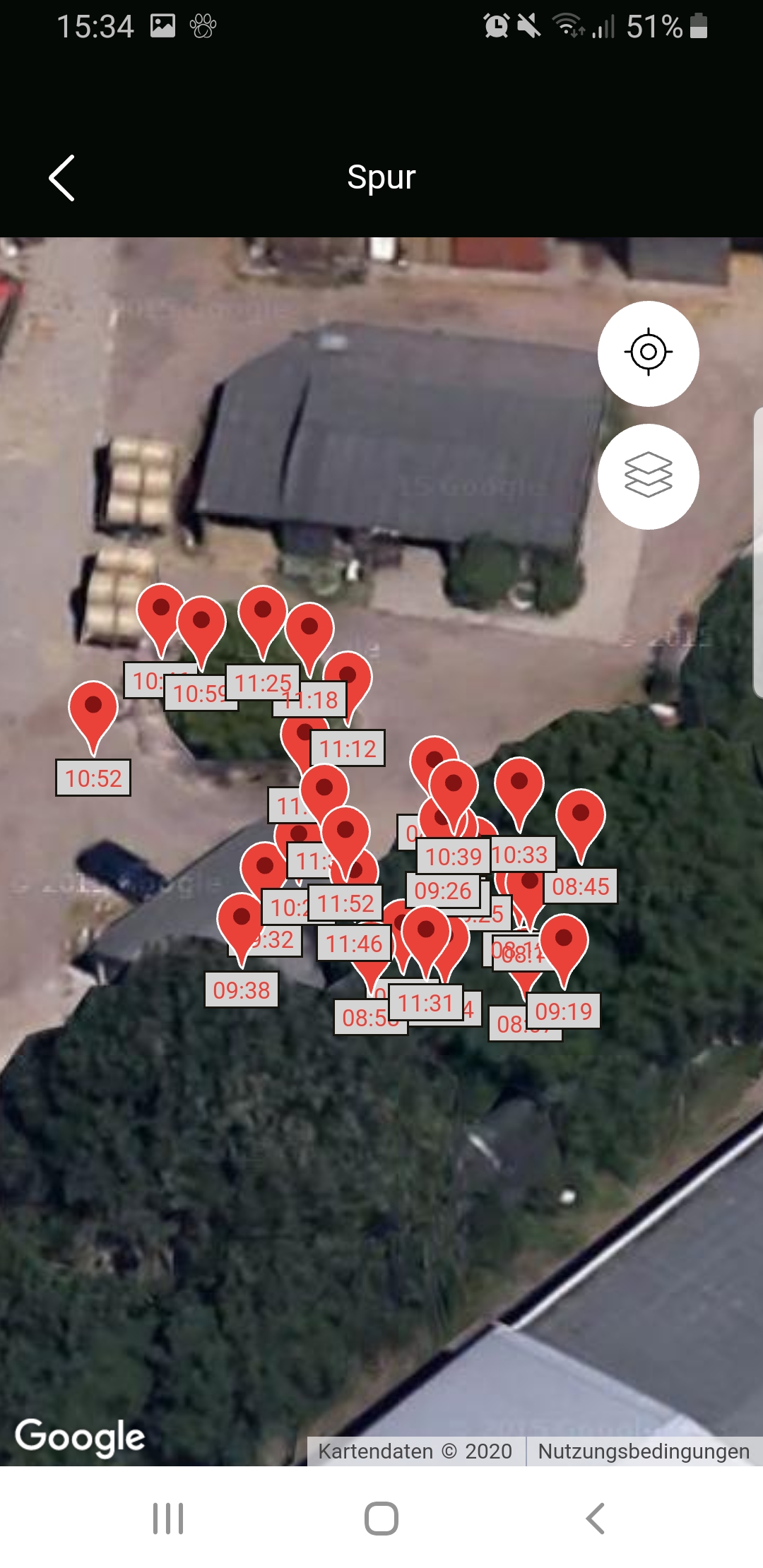Tap the 09:19 location pin
This screenshot has width=763, height=1568.
[564, 941]
